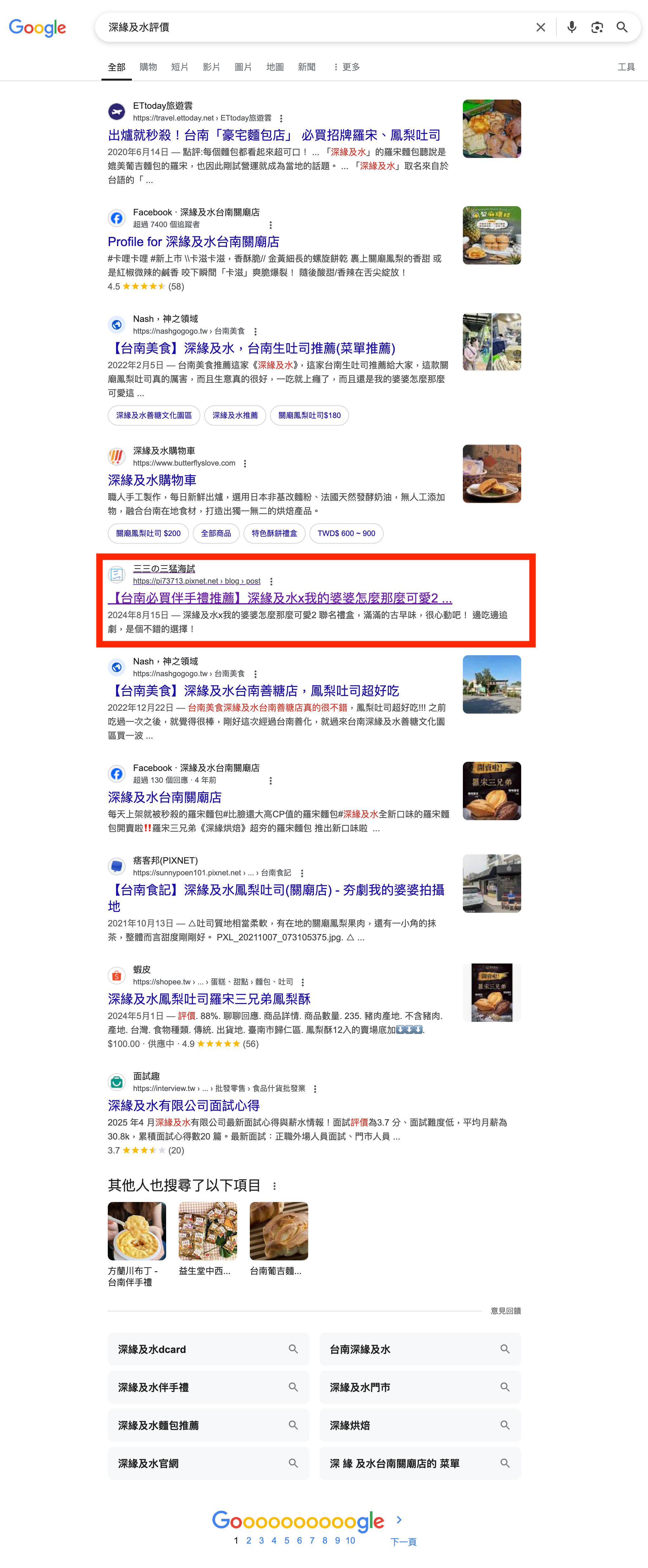The image size is (648, 1568).
Task: Tap the 特色酥餅禮盒 sitelink chip
Action: point(274,533)
